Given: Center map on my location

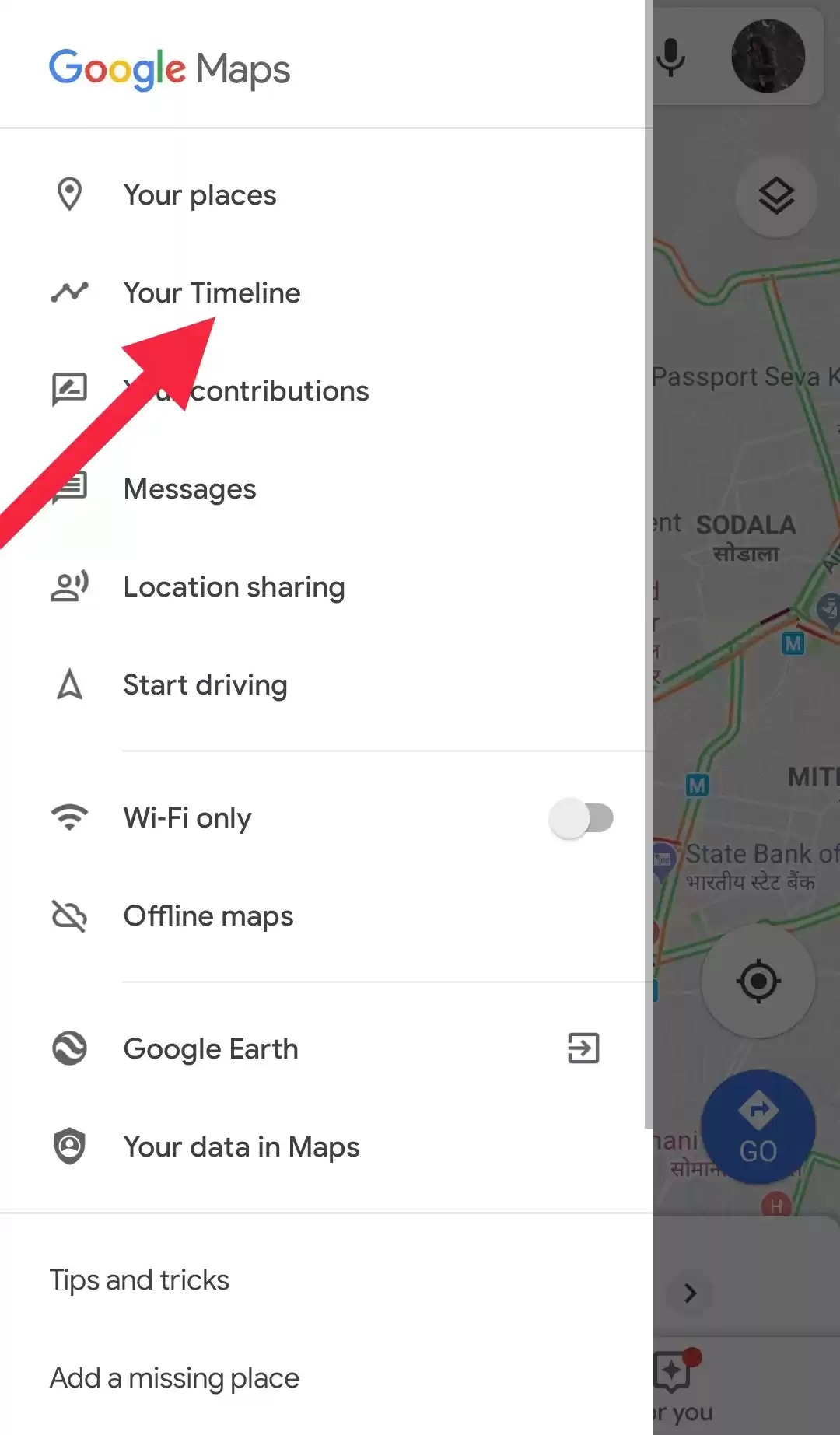Looking at the screenshot, I should pos(758,982).
